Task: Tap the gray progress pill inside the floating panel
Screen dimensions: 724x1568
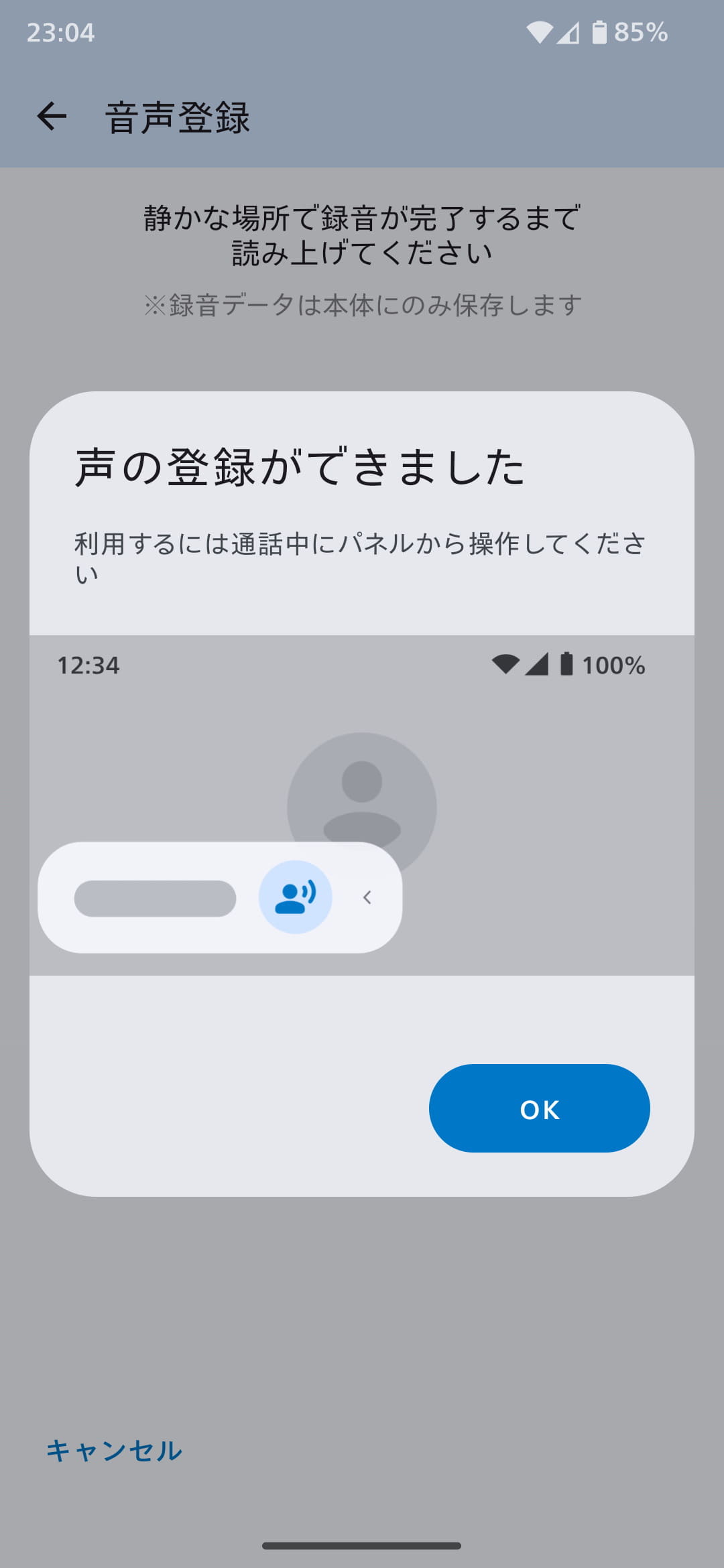Action: click(x=156, y=898)
